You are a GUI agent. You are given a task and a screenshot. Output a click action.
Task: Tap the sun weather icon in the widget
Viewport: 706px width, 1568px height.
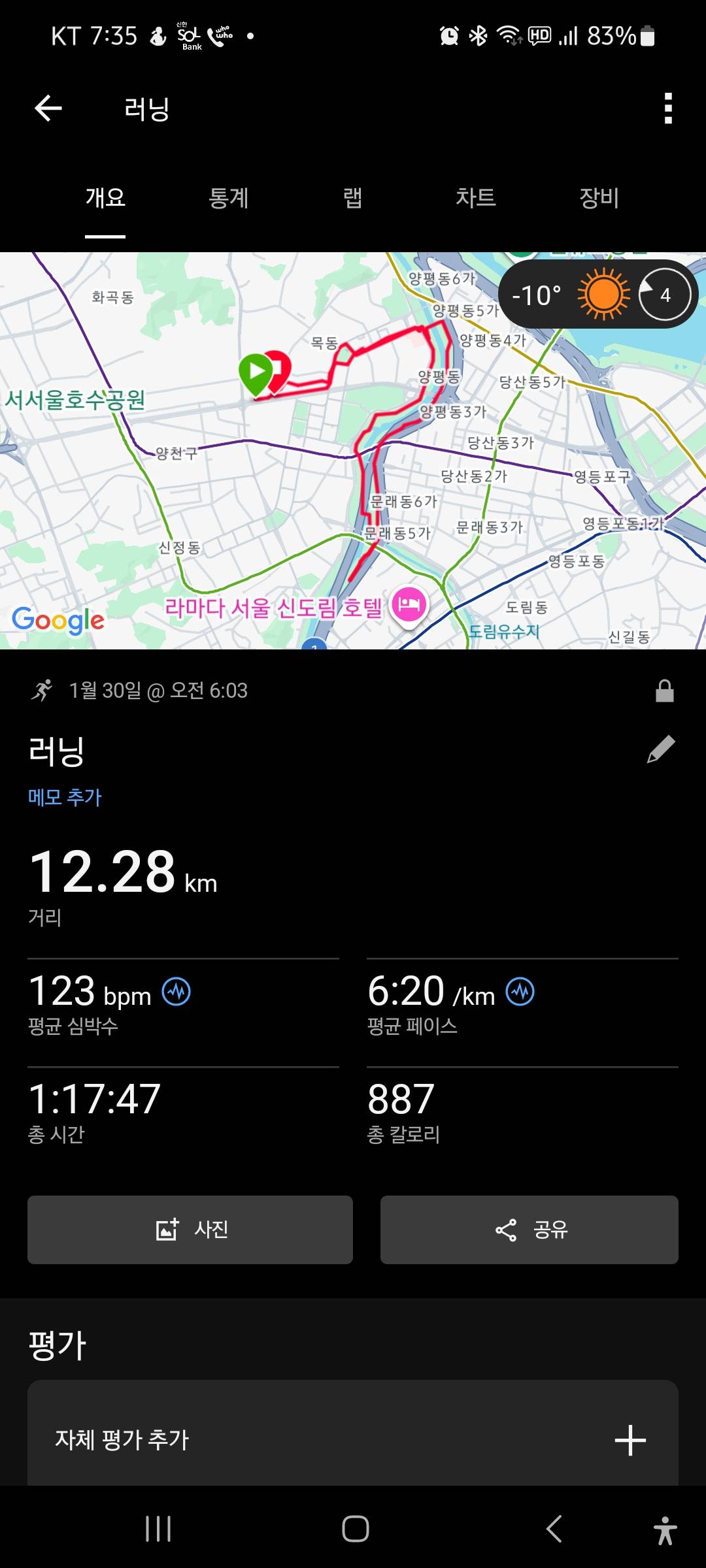[x=602, y=295]
